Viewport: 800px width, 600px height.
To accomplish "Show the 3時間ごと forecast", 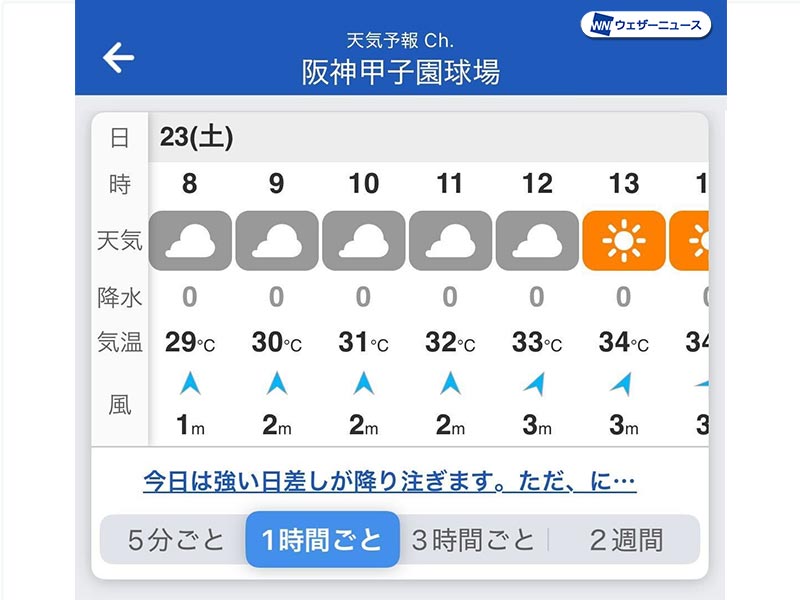I will [474, 540].
